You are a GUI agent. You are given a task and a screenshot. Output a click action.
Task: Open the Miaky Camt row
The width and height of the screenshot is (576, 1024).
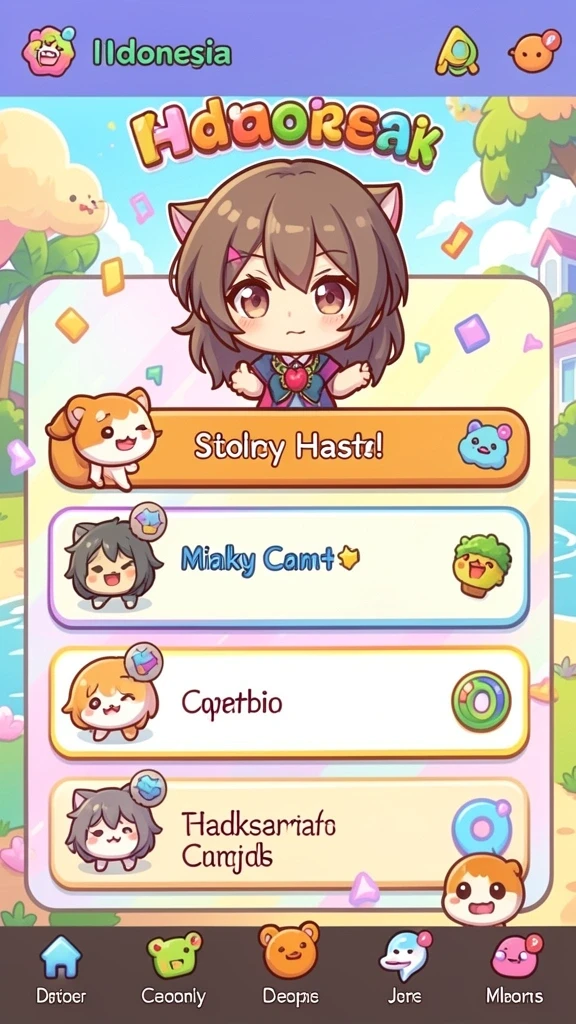pyautogui.click(x=289, y=568)
